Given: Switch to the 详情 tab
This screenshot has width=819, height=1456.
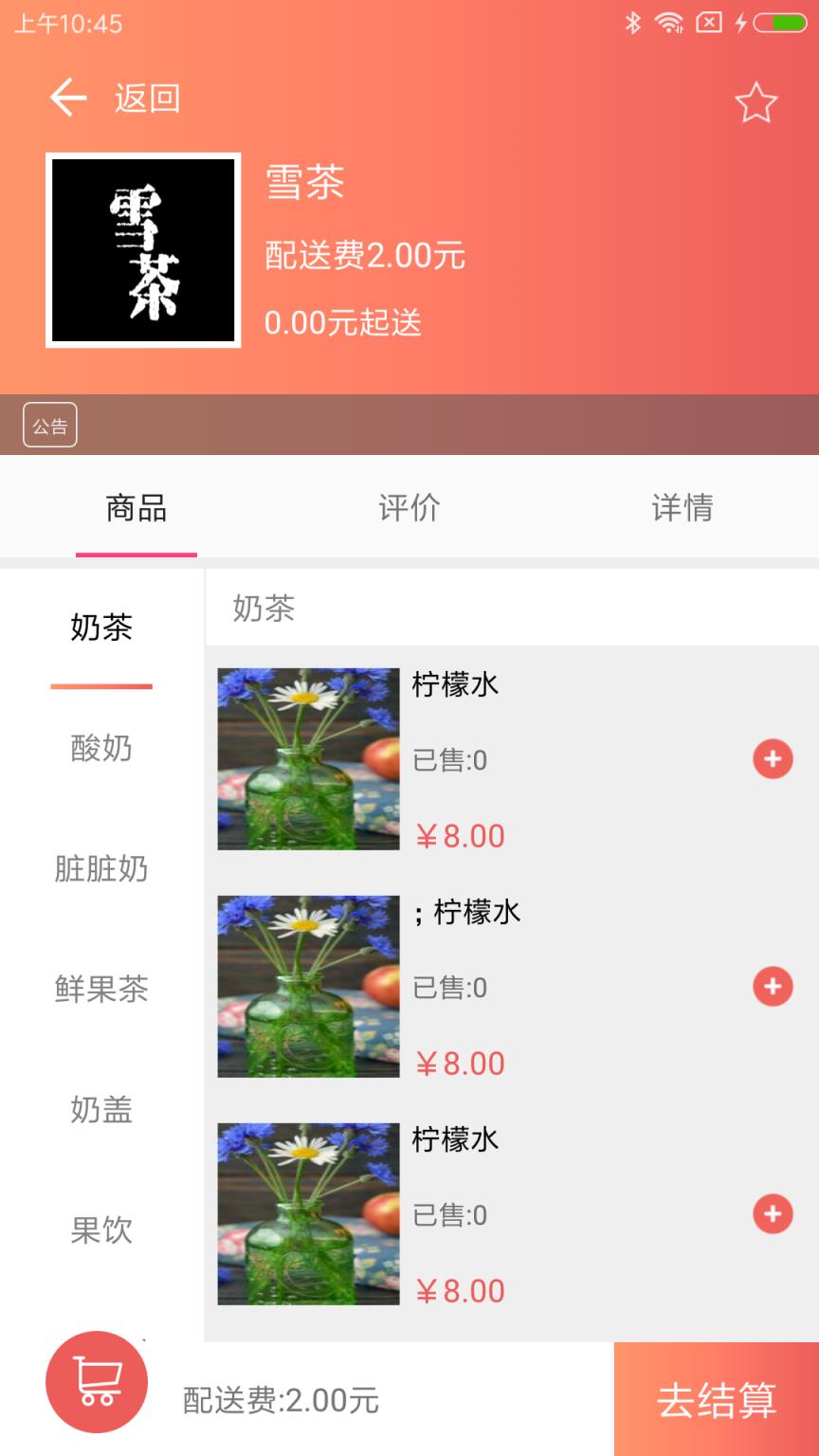Looking at the screenshot, I should (681, 508).
